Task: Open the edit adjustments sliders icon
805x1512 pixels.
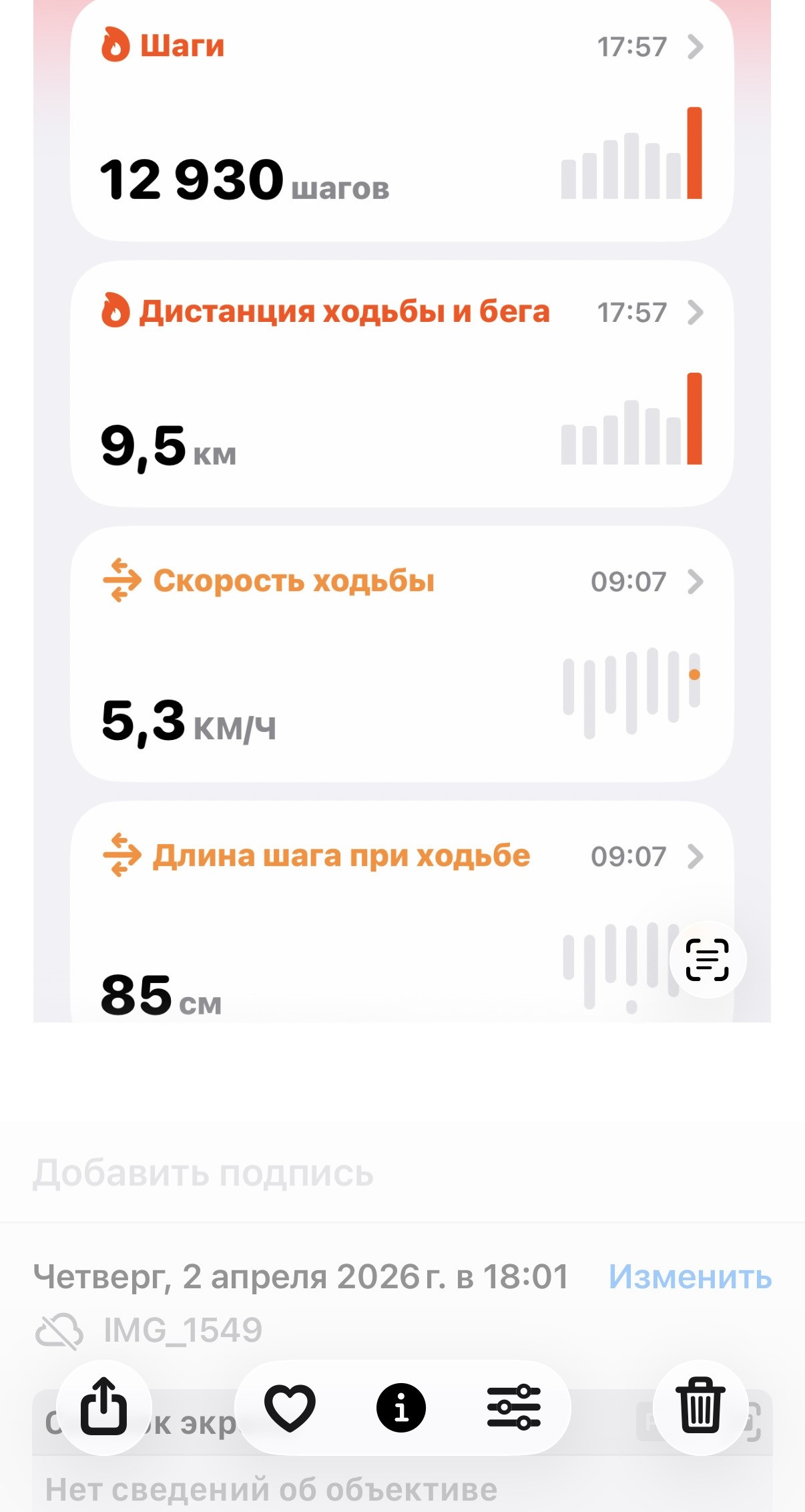Action: point(513,1407)
